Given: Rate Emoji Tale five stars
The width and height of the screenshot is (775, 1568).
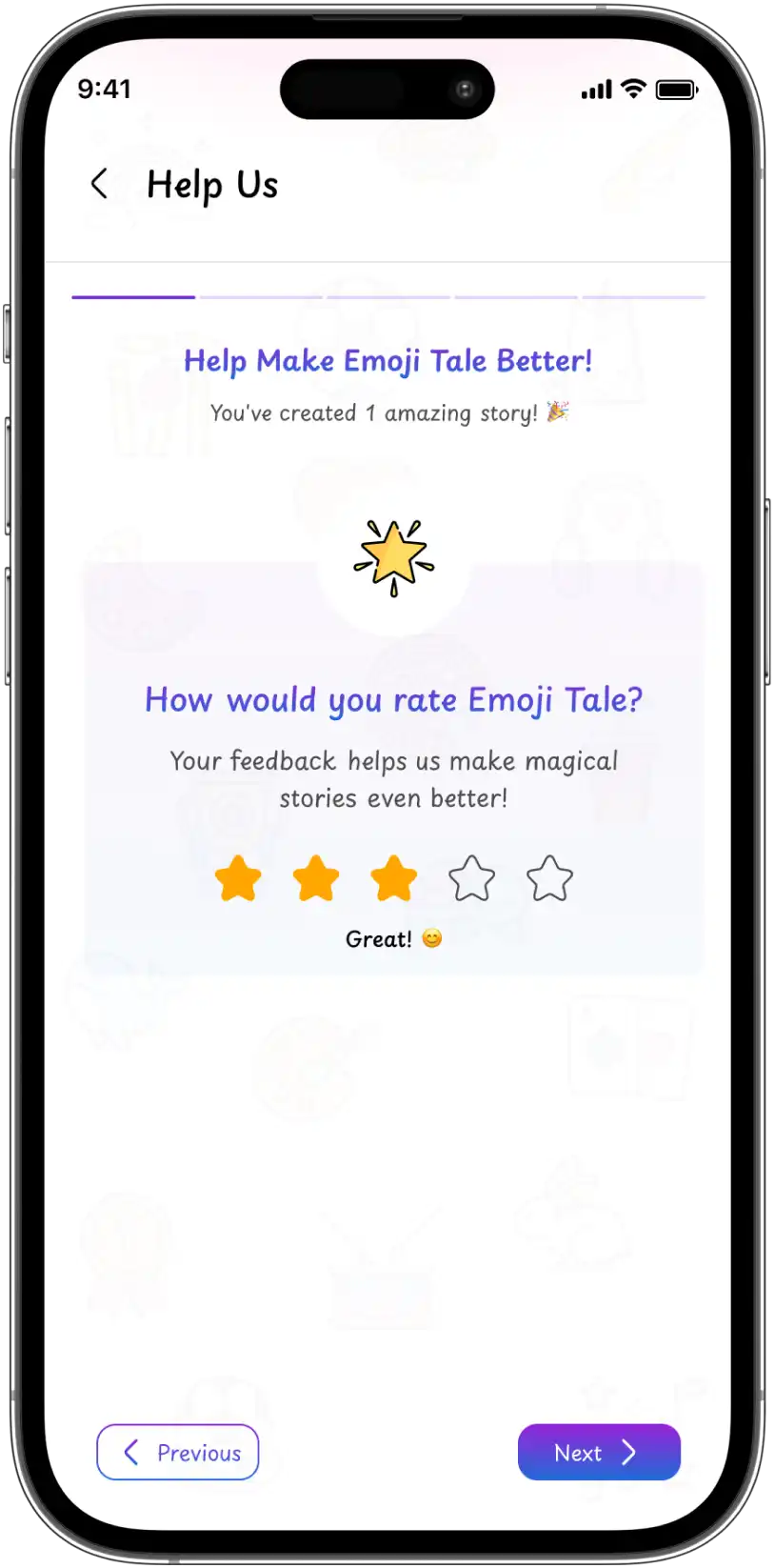Looking at the screenshot, I should (550, 878).
